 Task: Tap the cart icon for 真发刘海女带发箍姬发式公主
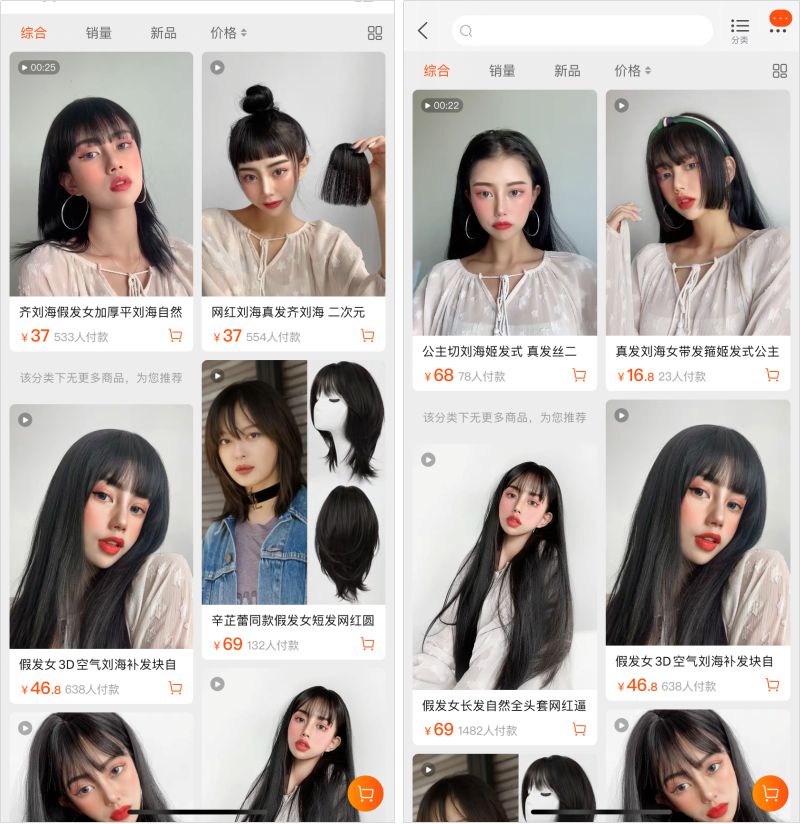point(772,375)
